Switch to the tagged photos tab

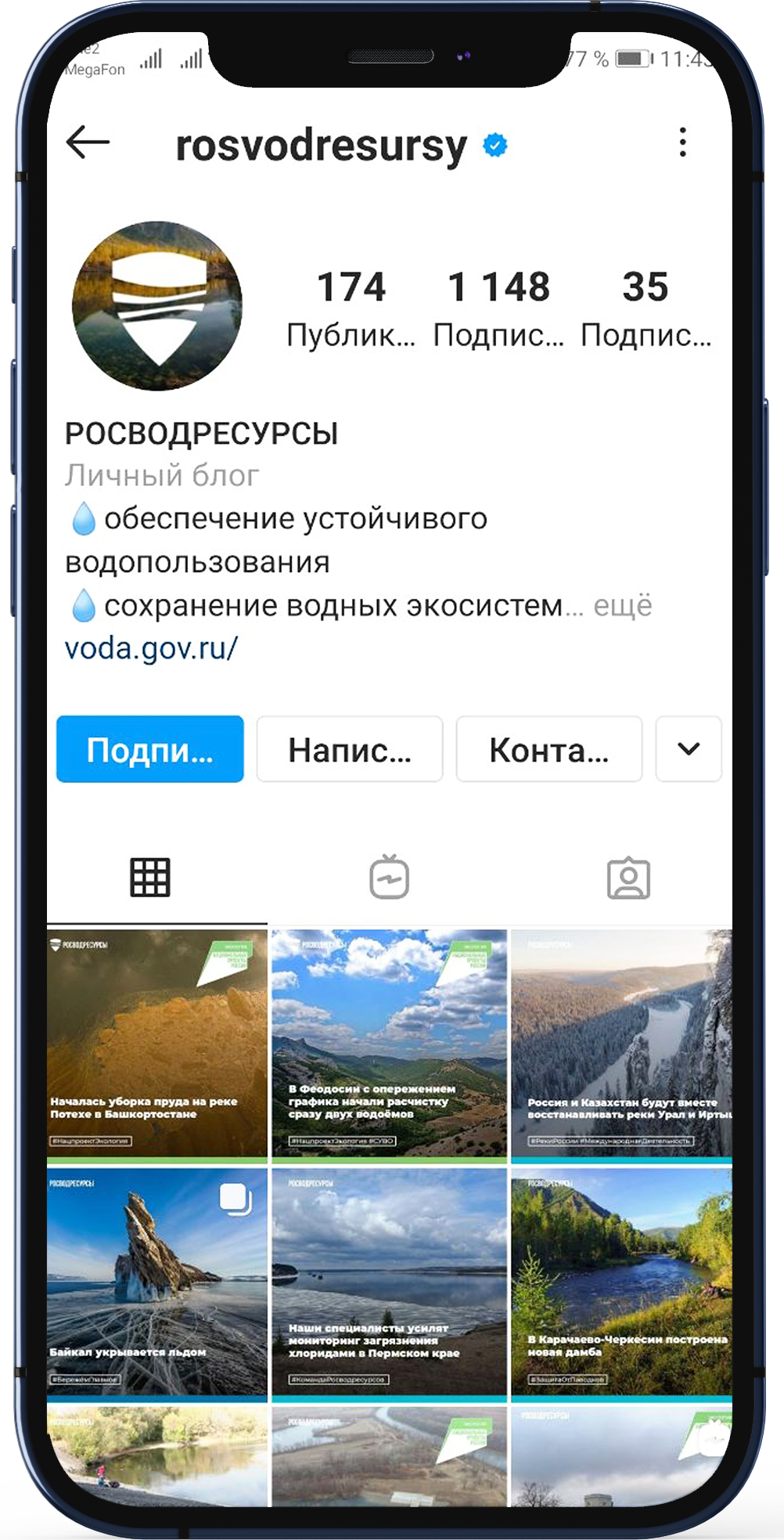tap(628, 877)
